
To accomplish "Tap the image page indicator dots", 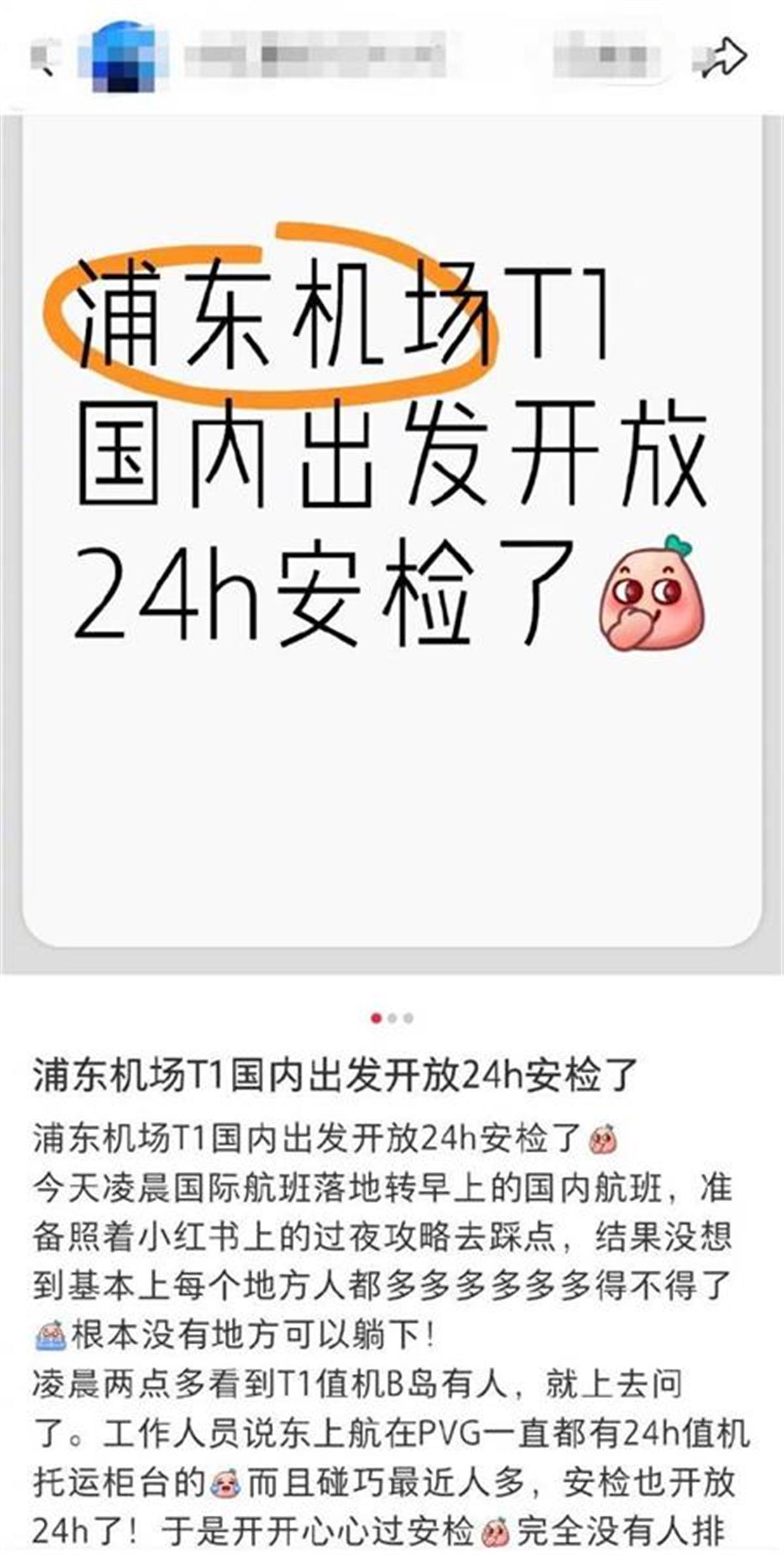I will [392, 1018].
